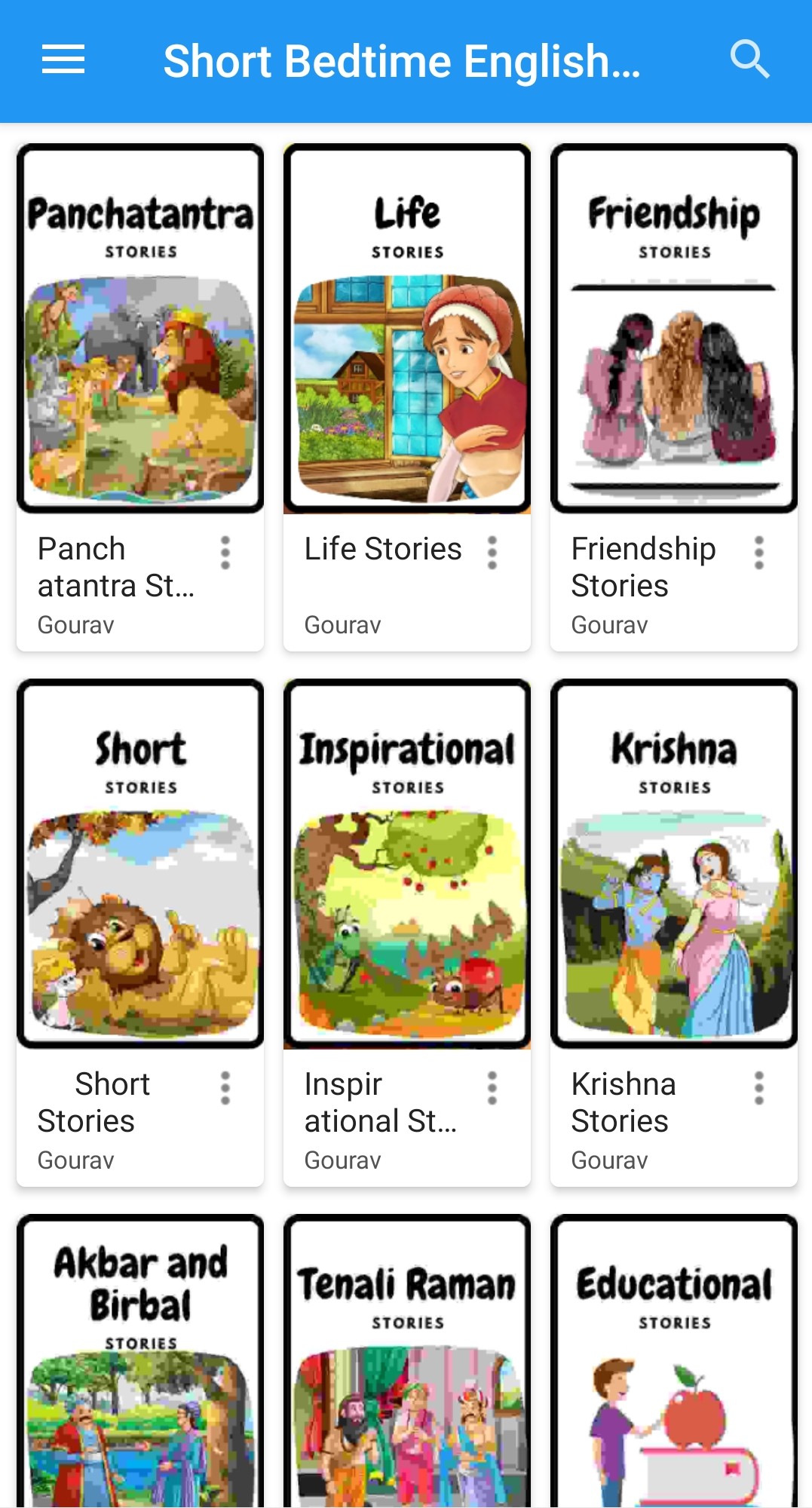The width and height of the screenshot is (812, 1508).
Task: Open the Panchatantra Stories card
Action: pyautogui.click(x=140, y=329)
